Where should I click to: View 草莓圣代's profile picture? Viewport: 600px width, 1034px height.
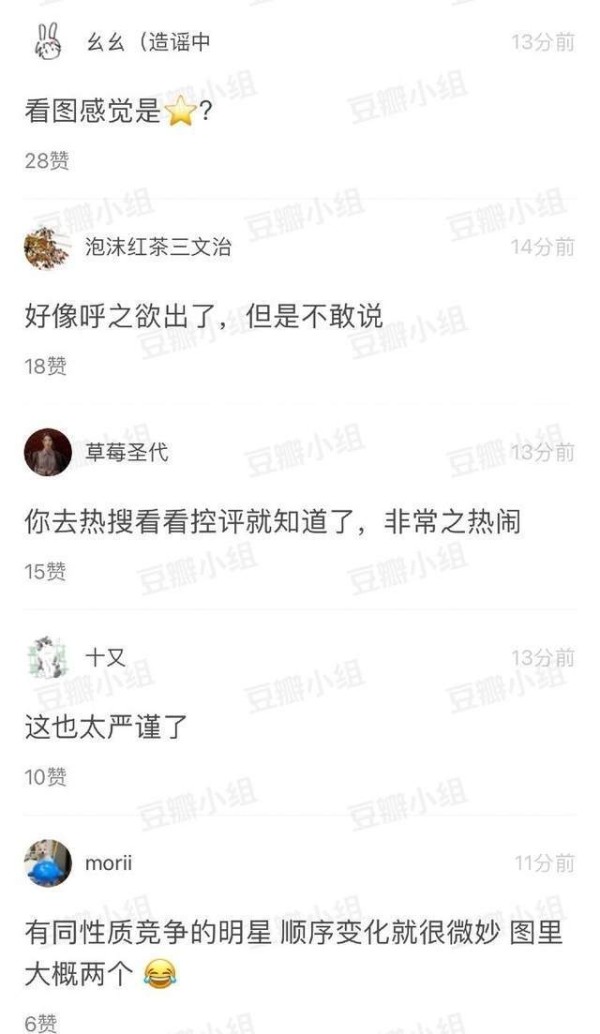coord(47,452)
